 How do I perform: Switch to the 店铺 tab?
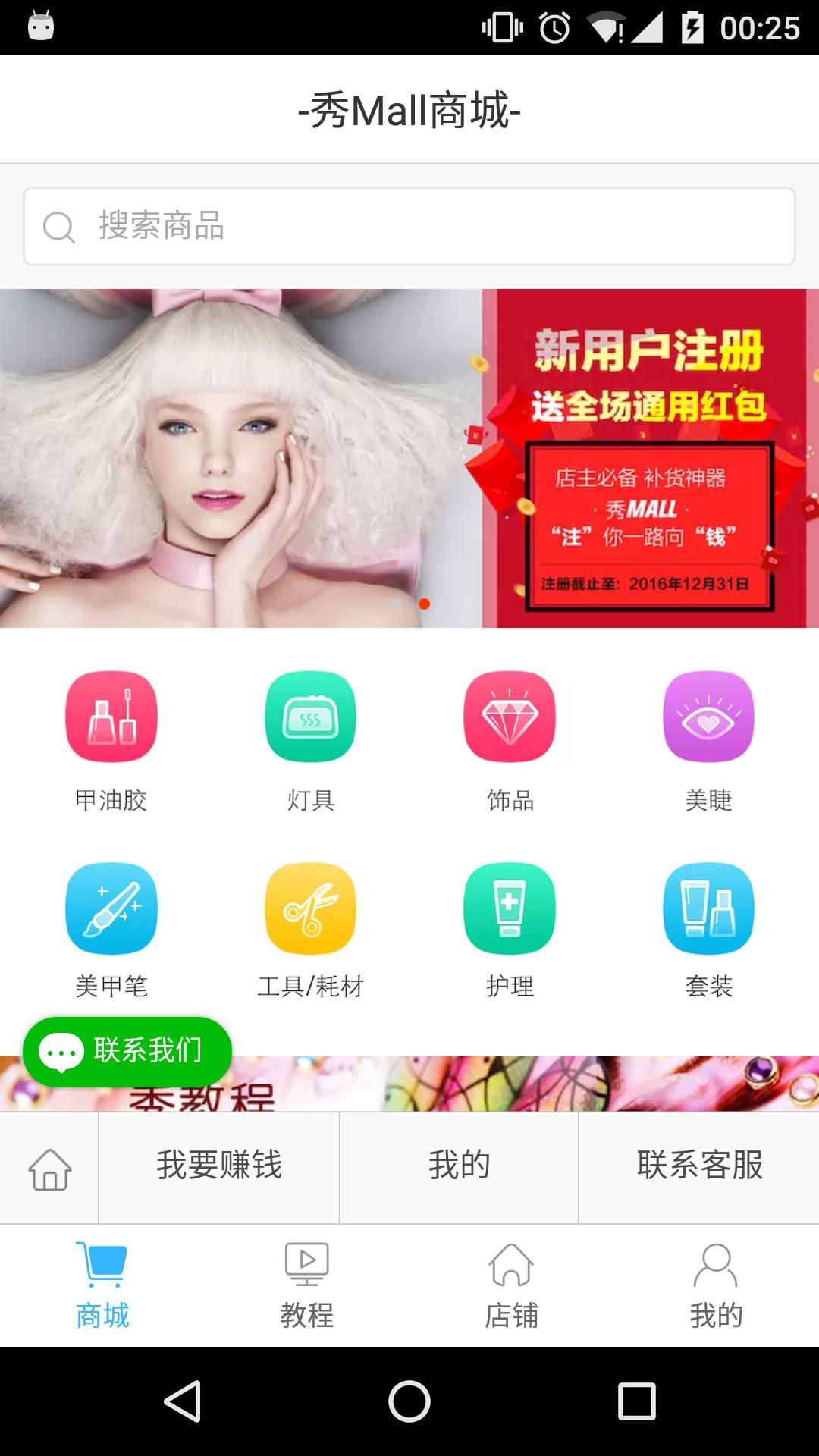click(x=512, y=1285)
